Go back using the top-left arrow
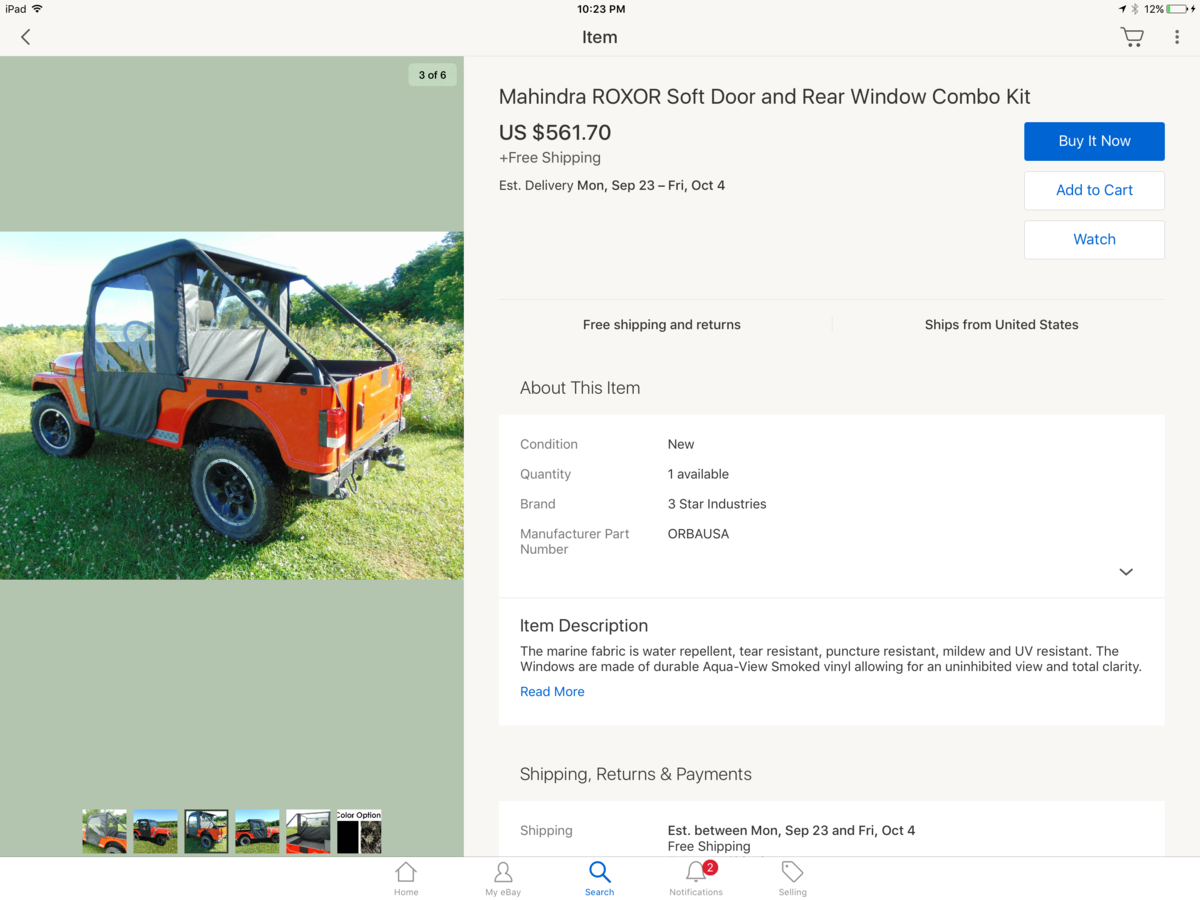Image resolution: width=1200 pixels, height=900 pixels. pyautogui.click(x=26, y=37)
